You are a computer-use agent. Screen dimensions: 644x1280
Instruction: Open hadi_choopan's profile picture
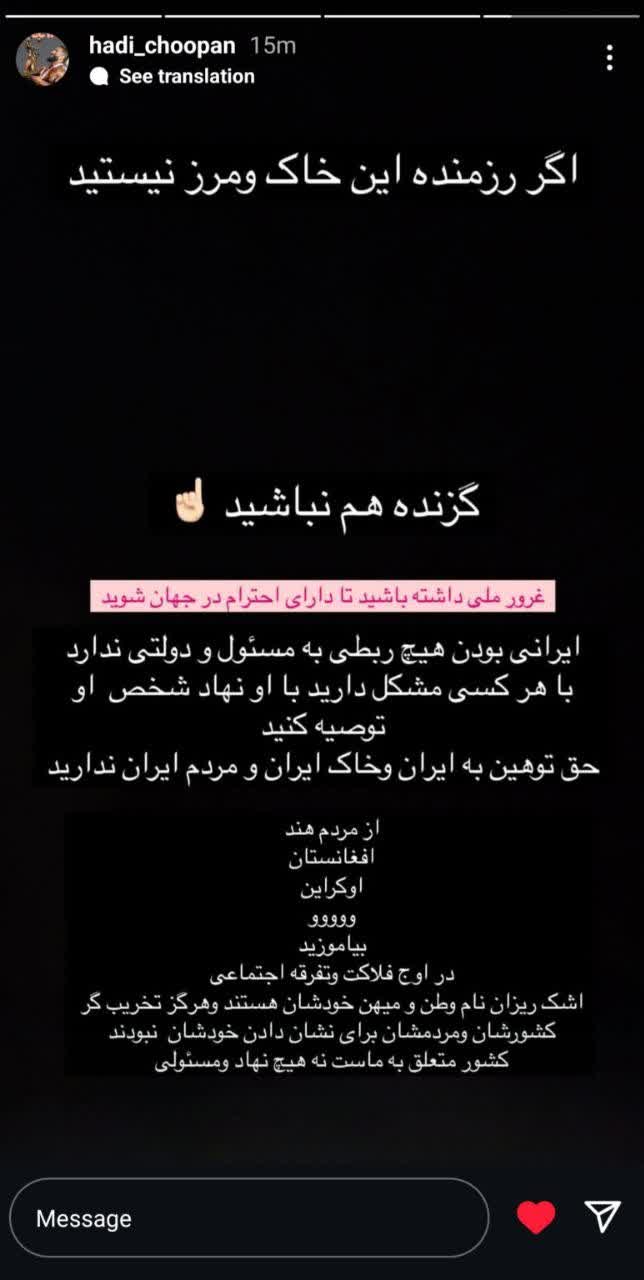42,58
